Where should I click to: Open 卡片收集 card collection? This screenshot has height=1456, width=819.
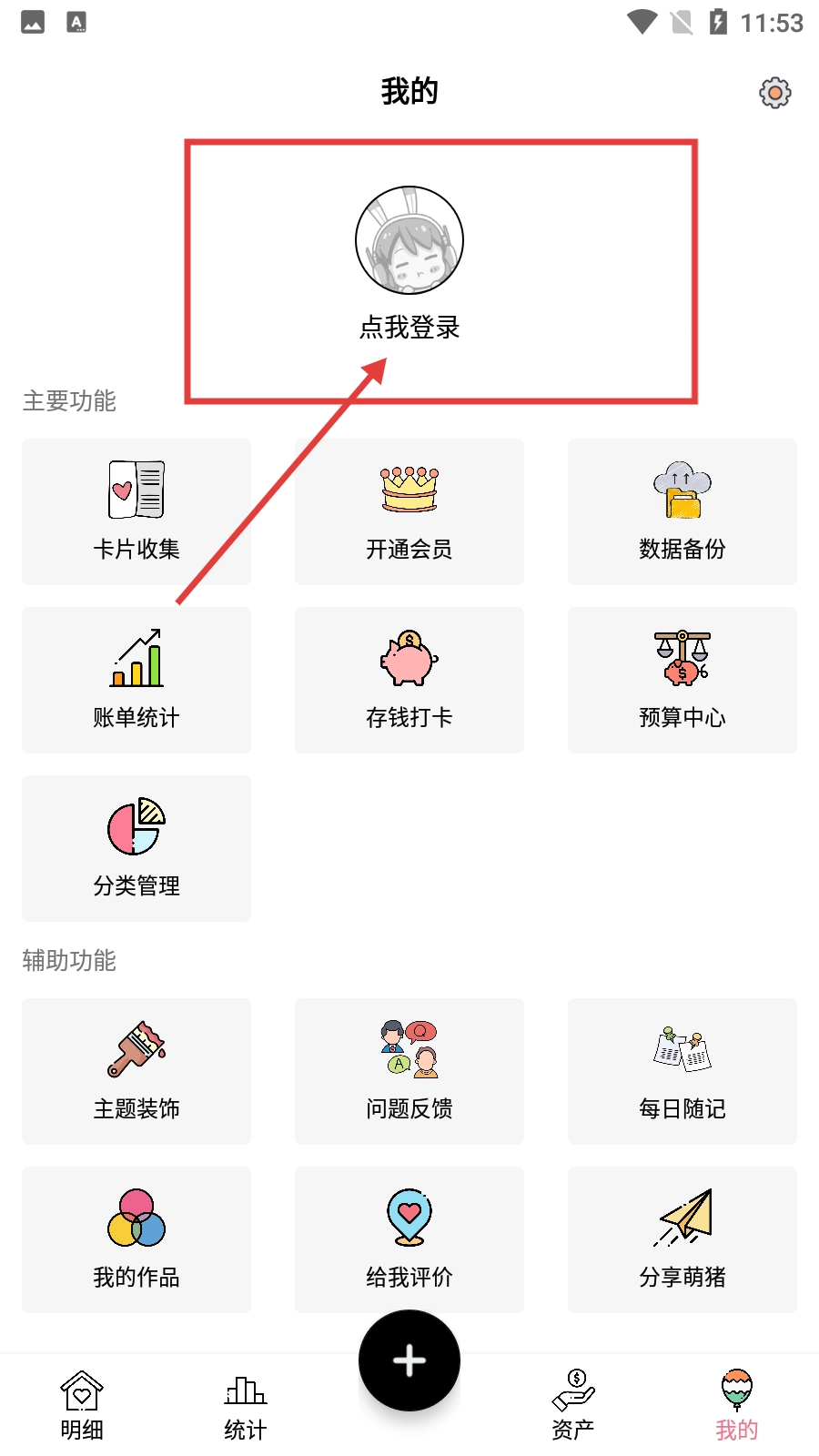pos(136,511)
